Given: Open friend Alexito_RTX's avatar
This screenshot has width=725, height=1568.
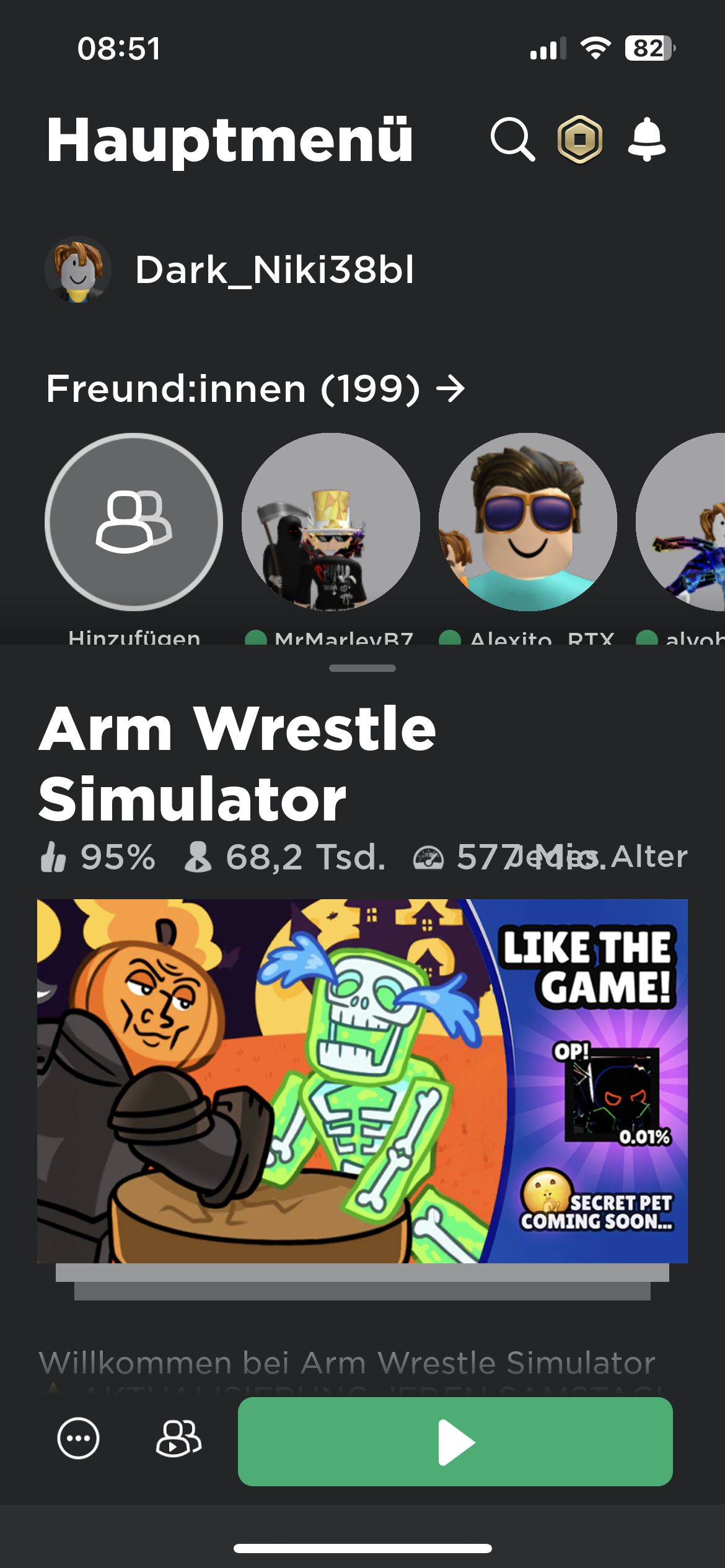Looking at the screenshot, I should (528, 522).
